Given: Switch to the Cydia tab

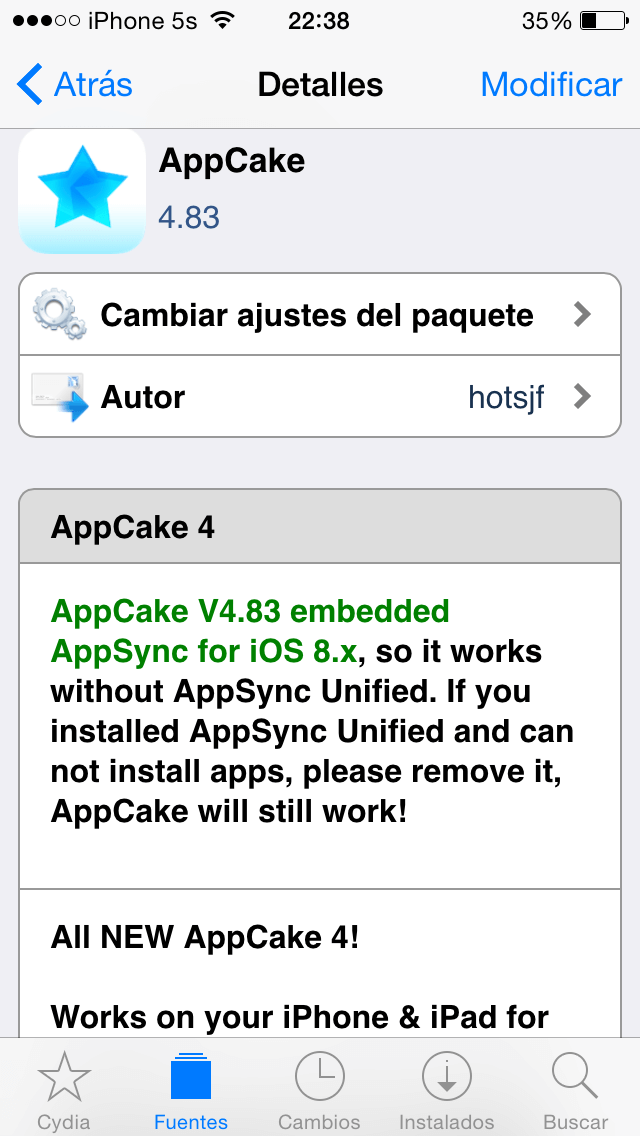Looking at the screenshot, I should pyautogui.click(x=64, y=1090).
